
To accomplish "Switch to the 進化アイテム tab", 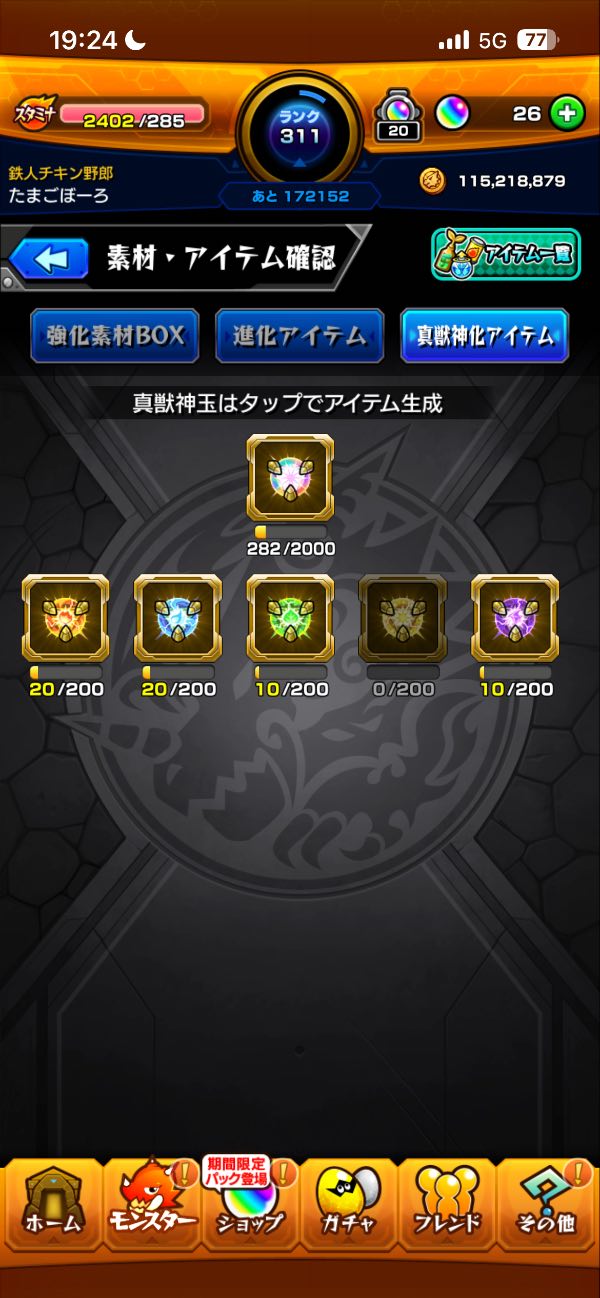I will pyautogui.click(x=299, y=335).
